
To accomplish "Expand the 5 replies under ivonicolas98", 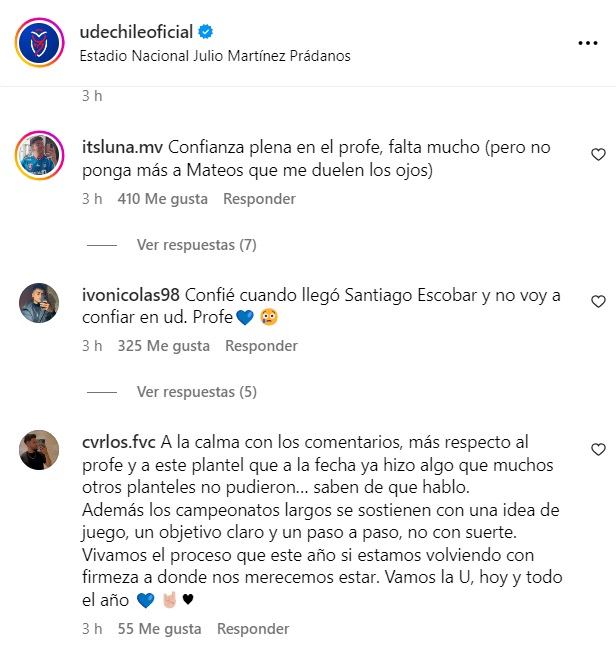I will (x=196, y=392).
